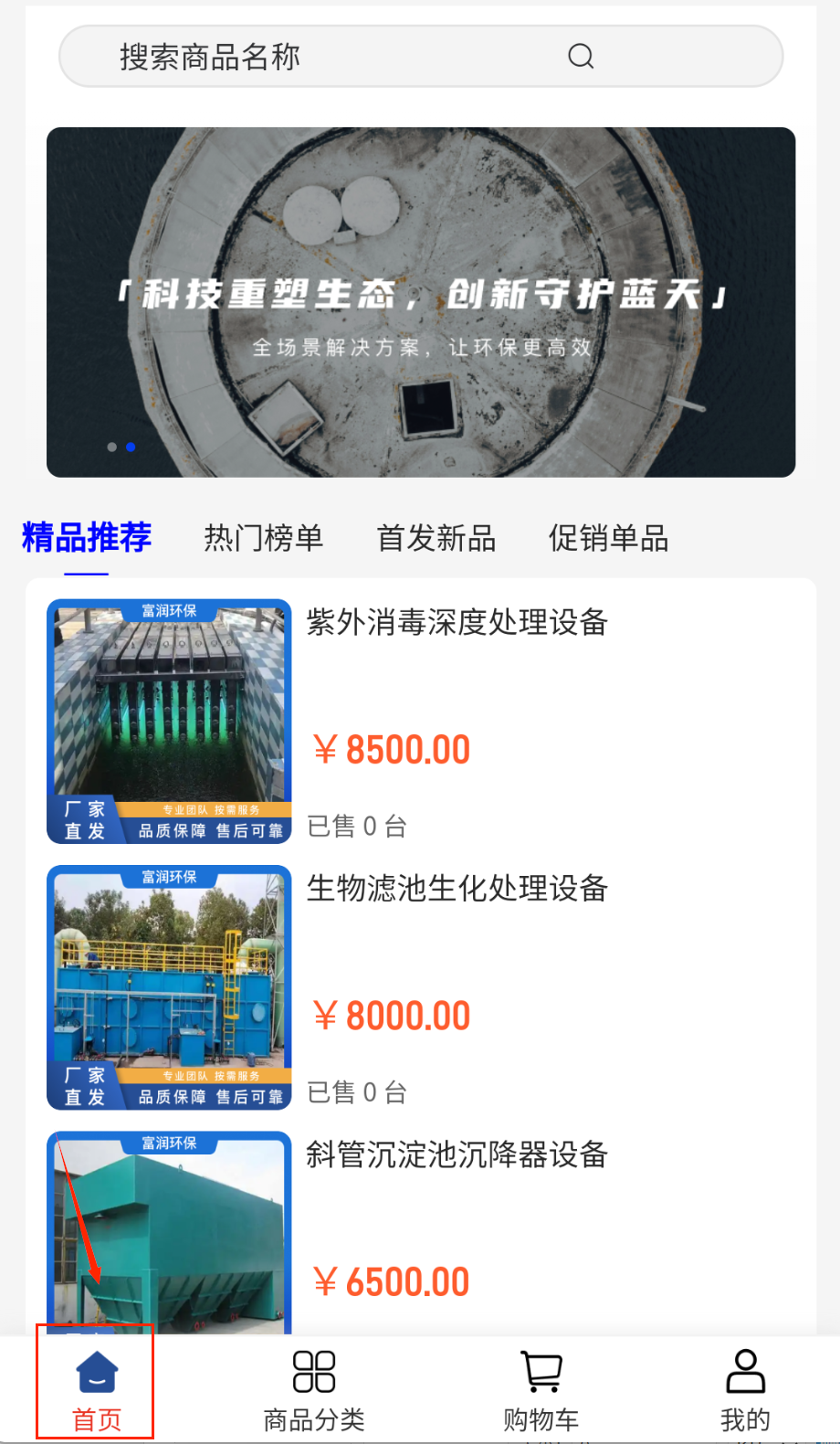
Task: Select the 精品推荐 tab
Action: [87, 538]
